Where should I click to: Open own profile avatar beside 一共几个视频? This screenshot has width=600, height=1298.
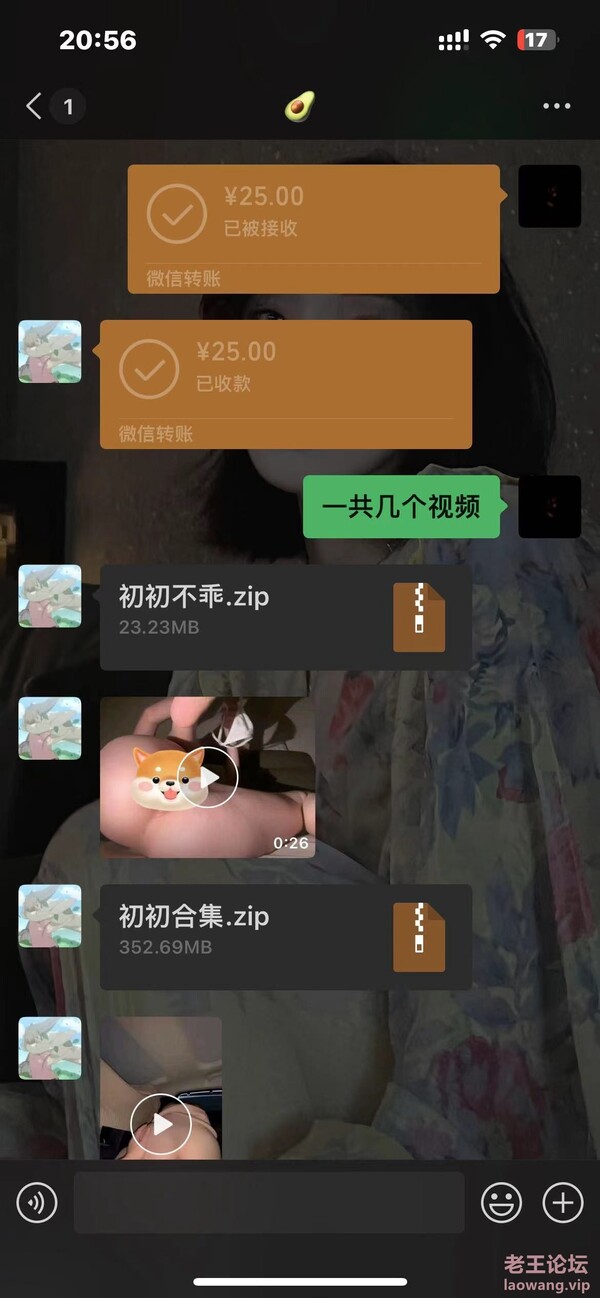coord(549,506)
